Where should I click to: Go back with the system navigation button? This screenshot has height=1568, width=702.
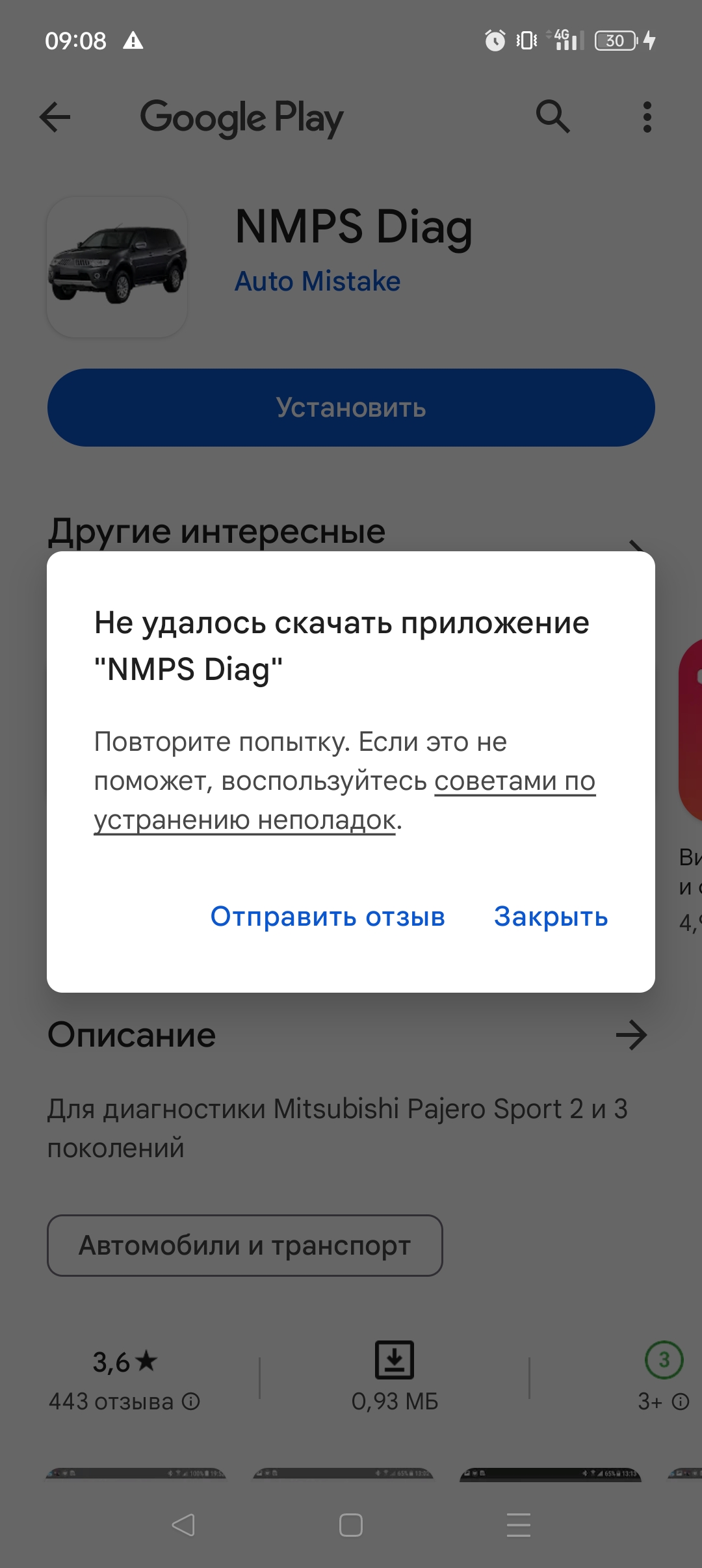click(183, 1525)
